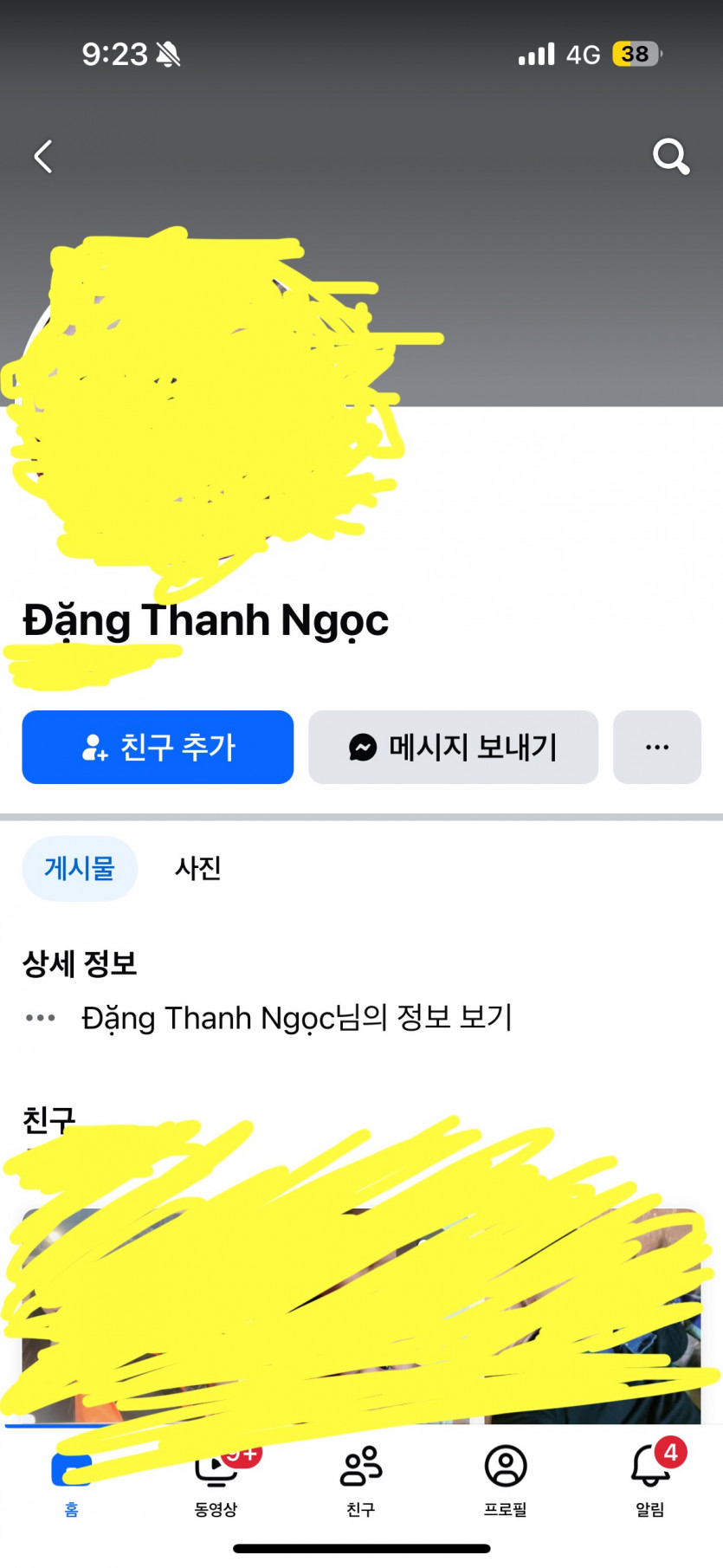Open the three-dot more options button
The width and height of the screenshot is (723, 1568).
tap(657, 747)
